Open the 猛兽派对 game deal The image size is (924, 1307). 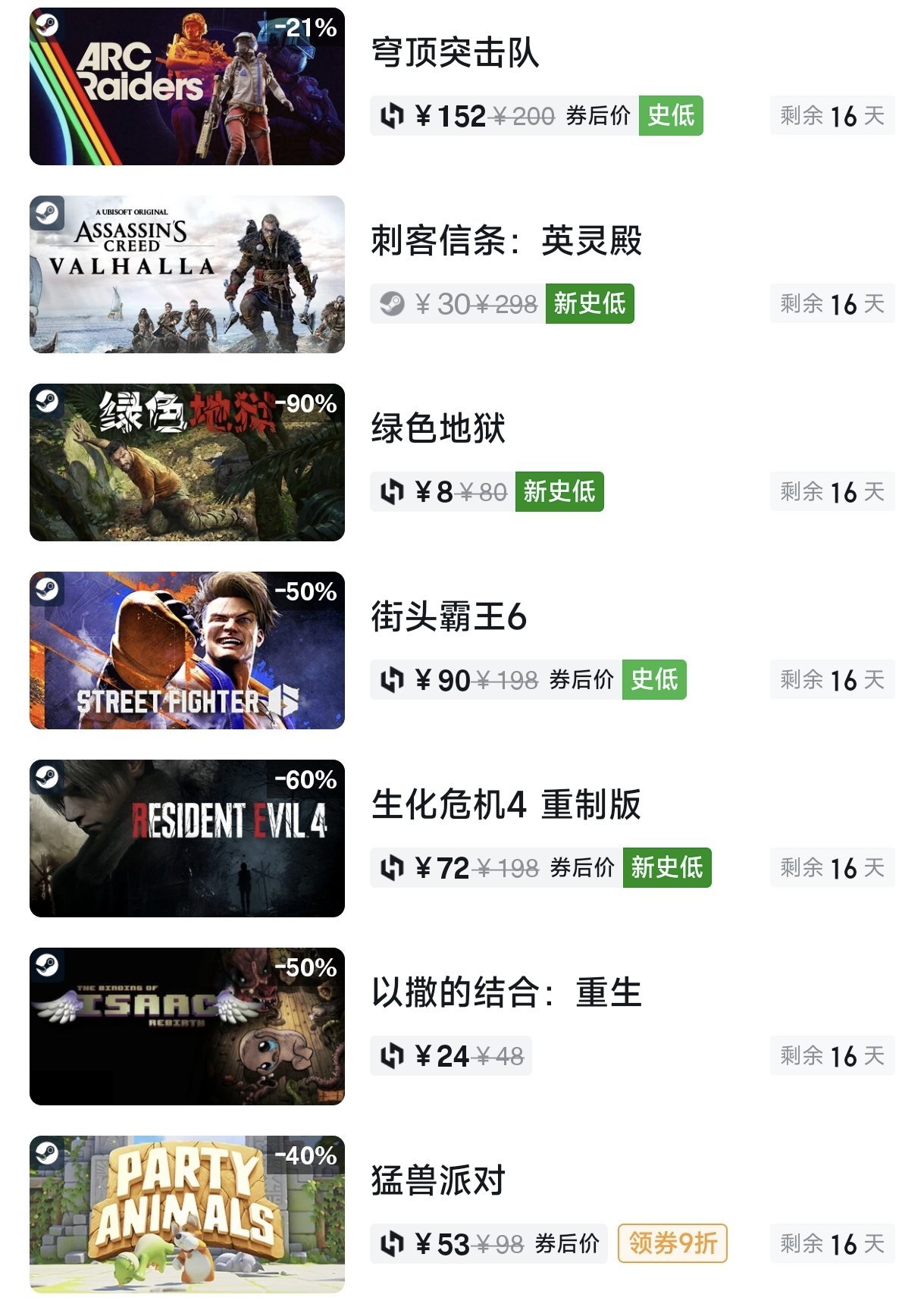pyautogui.click(x=437, y=1181)
